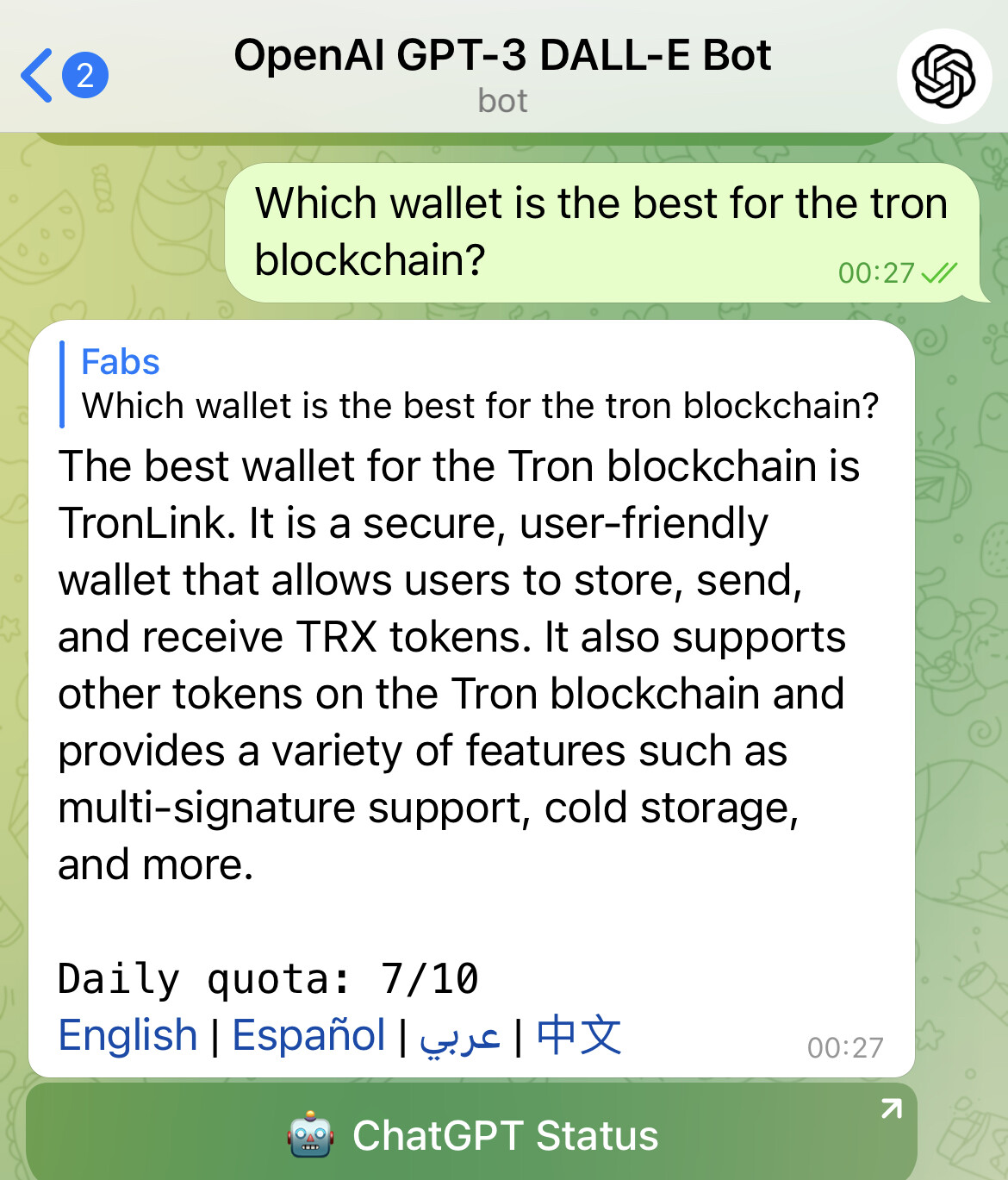The width and height of the screenshot is (1008, 1180).
Task: Open the bot's profile avatar
Action: 943,76
